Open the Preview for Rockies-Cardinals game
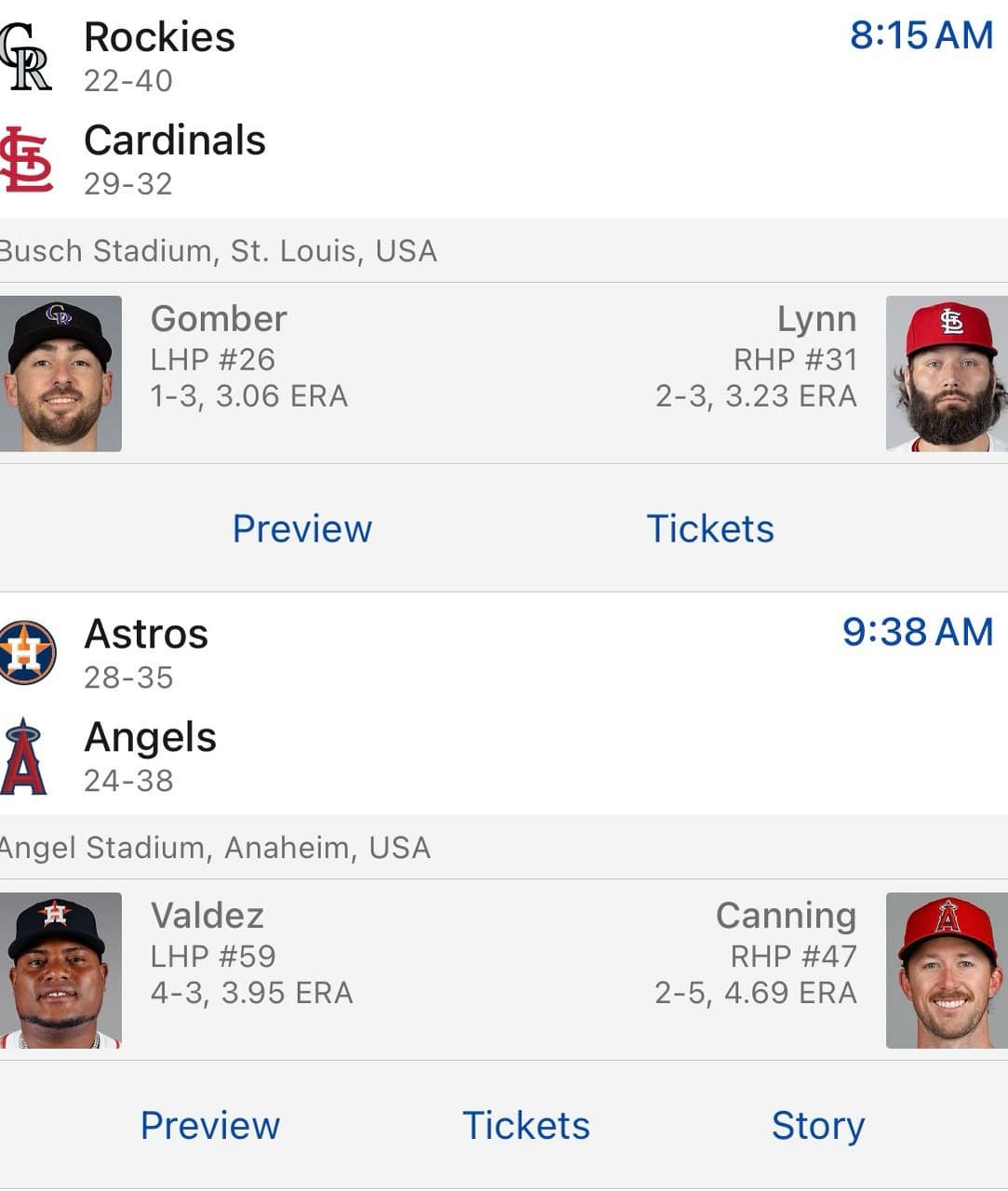 [x=302, y=529]
